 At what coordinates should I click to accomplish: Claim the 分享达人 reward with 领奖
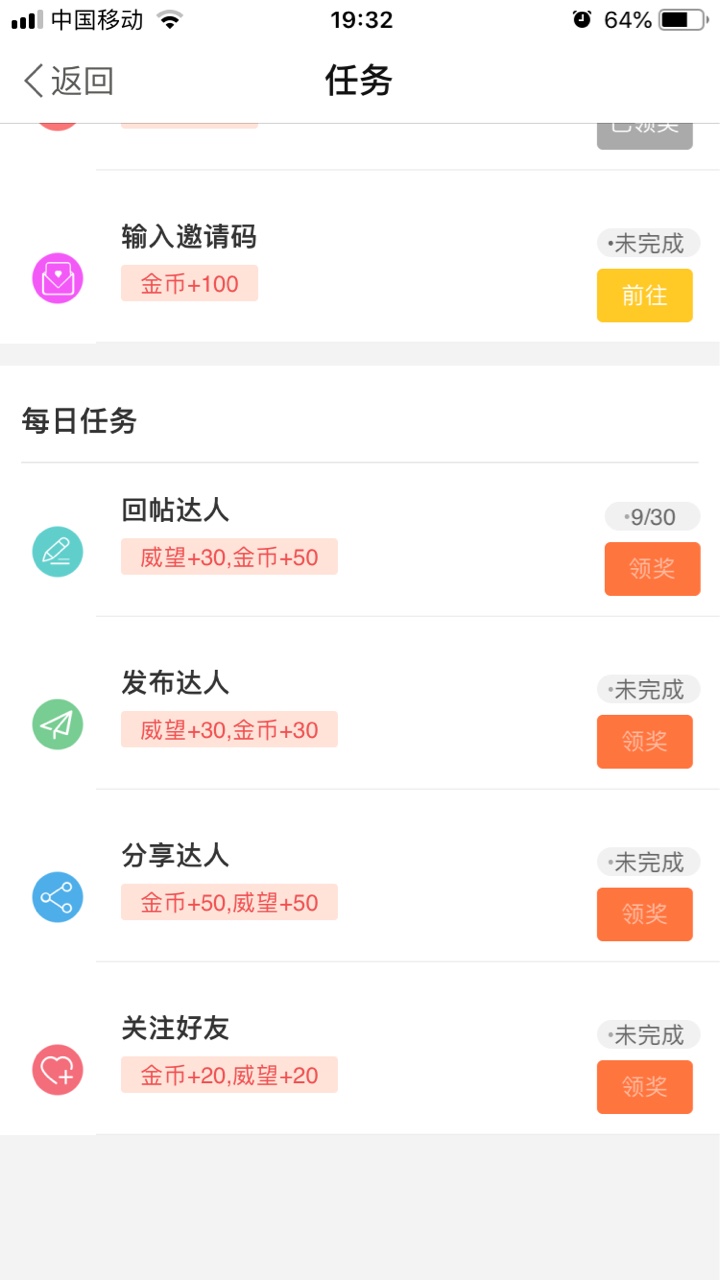coord(644,914)
